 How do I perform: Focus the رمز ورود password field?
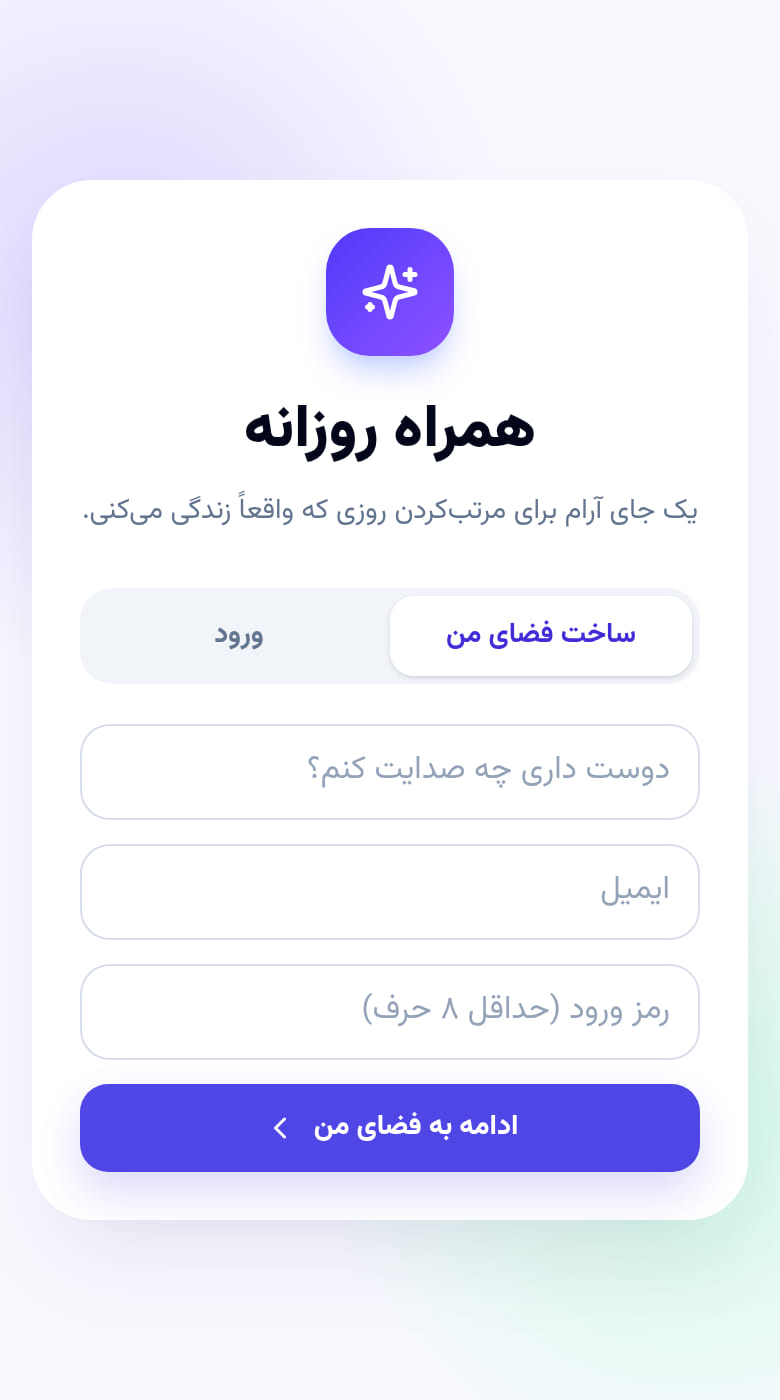[390, 1012]
